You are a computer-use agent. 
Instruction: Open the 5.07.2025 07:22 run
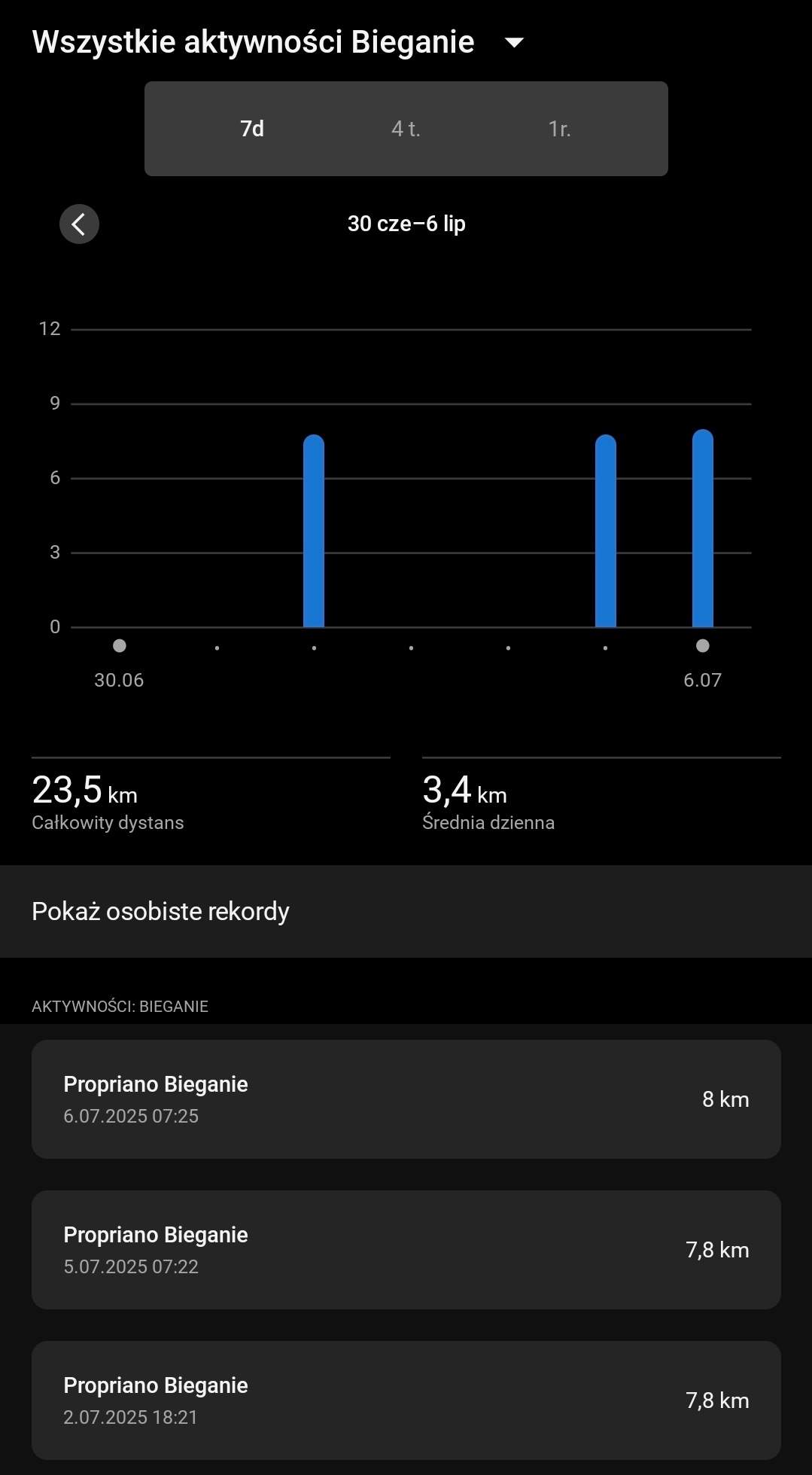406,1250
